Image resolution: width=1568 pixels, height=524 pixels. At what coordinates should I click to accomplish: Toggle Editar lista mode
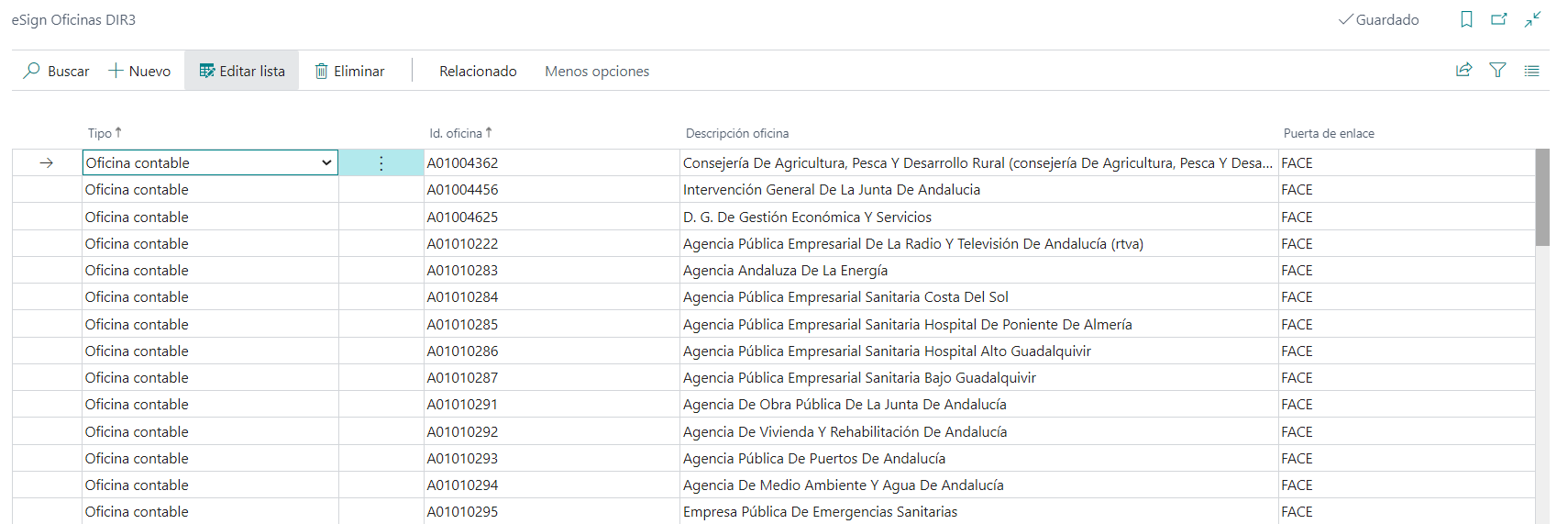coord(242,71)
